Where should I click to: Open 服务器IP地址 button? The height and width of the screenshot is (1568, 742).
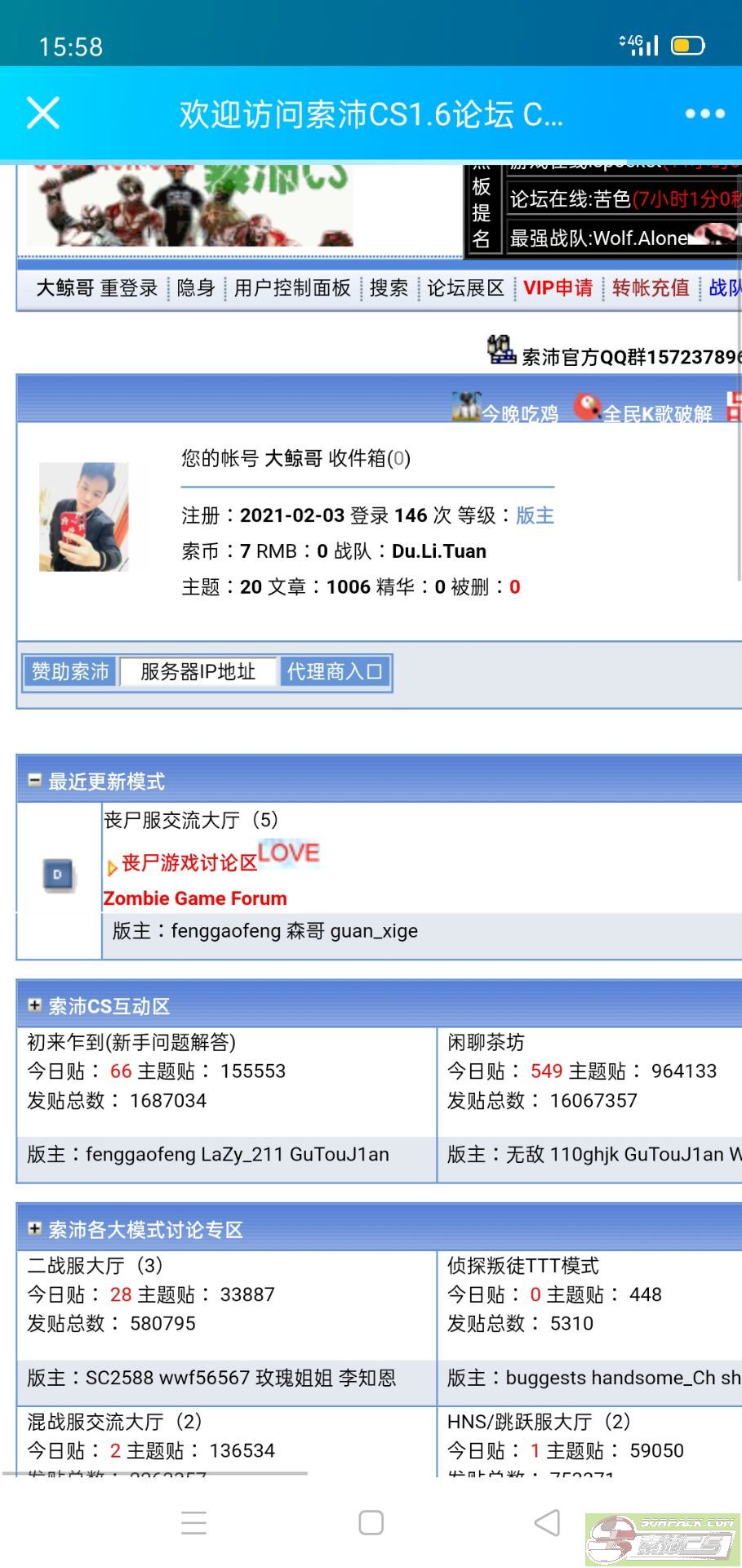tap(198, 672)
